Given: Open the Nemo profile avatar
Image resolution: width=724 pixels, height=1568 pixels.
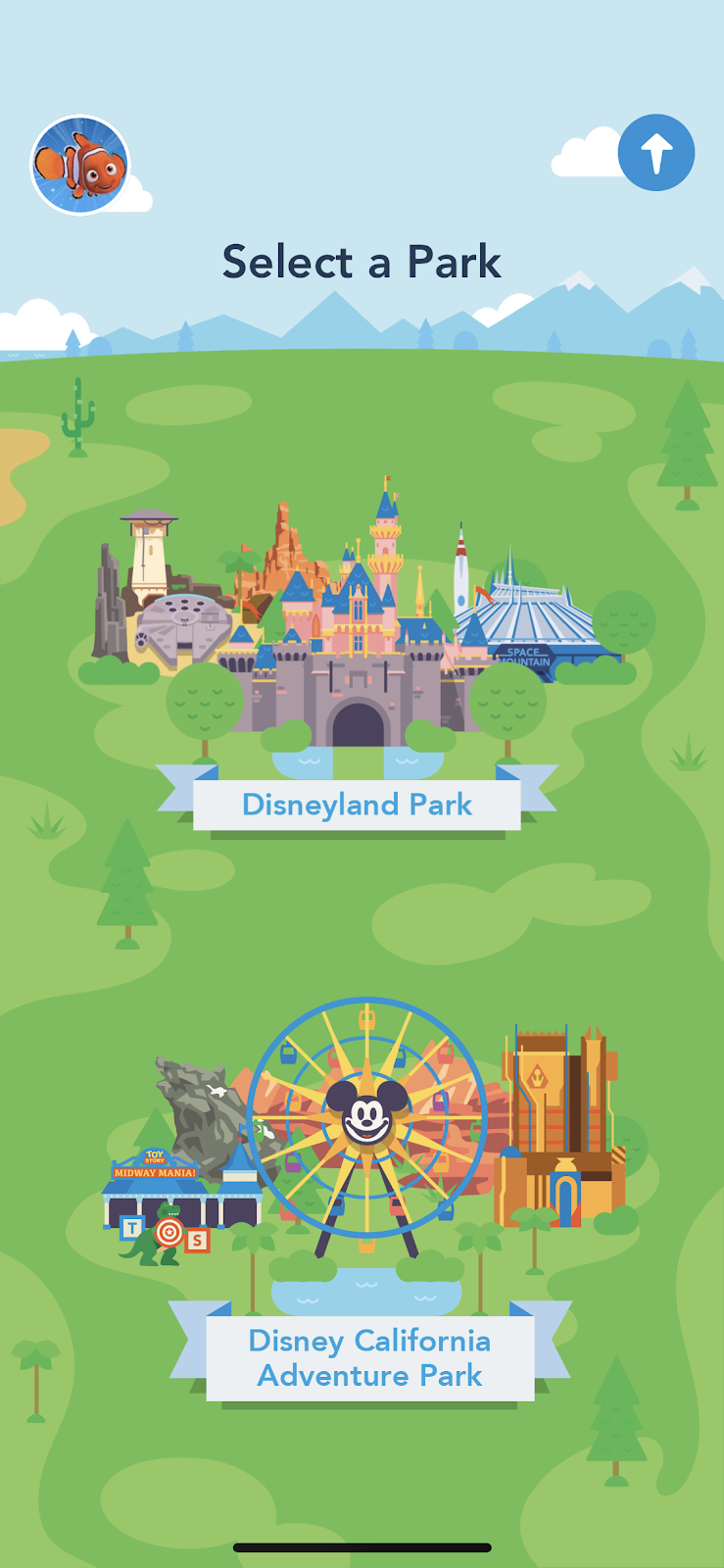Looking at the screenshot, I should pos(80,165).
